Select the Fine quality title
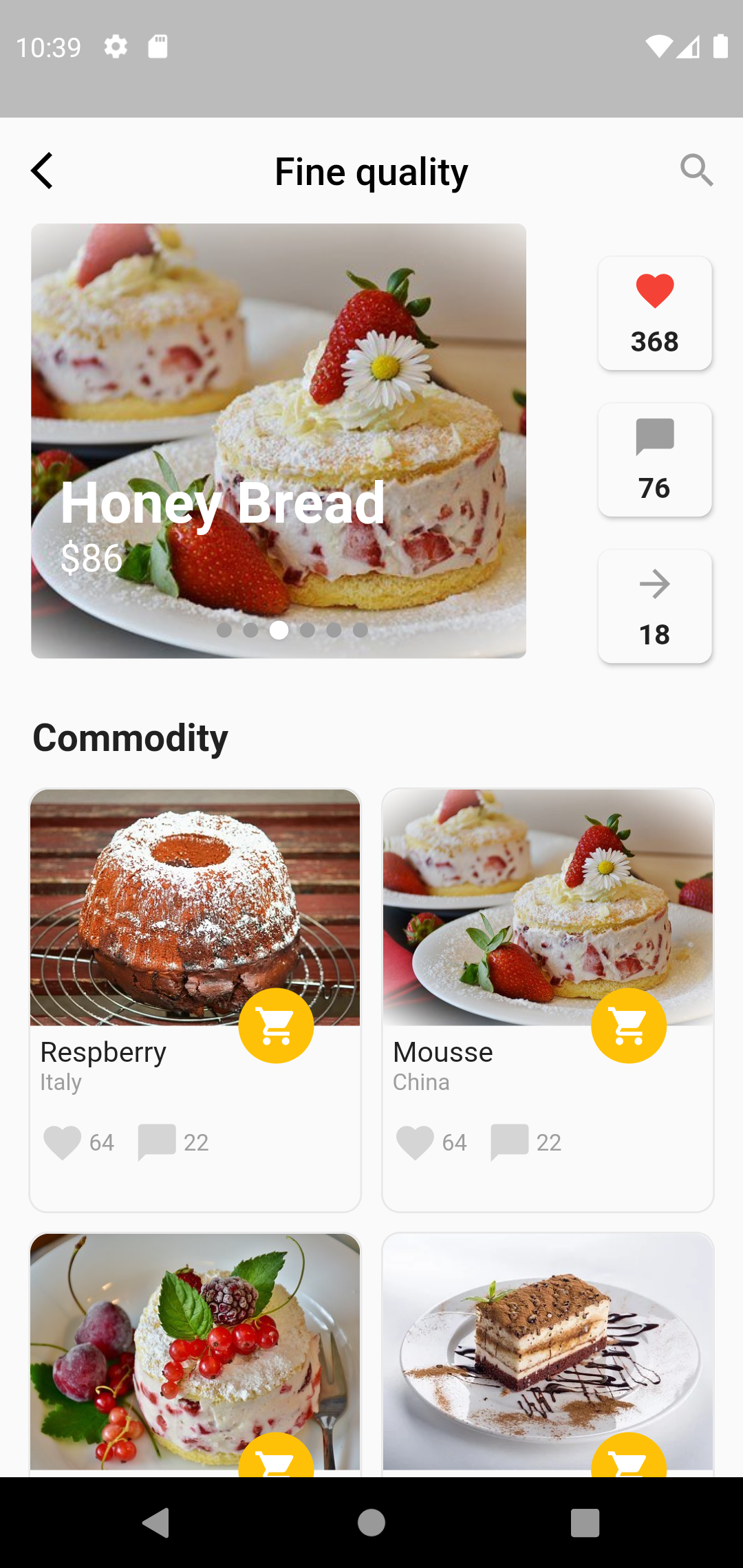The width and height of the screenshot is (743, 1568). 371,171
